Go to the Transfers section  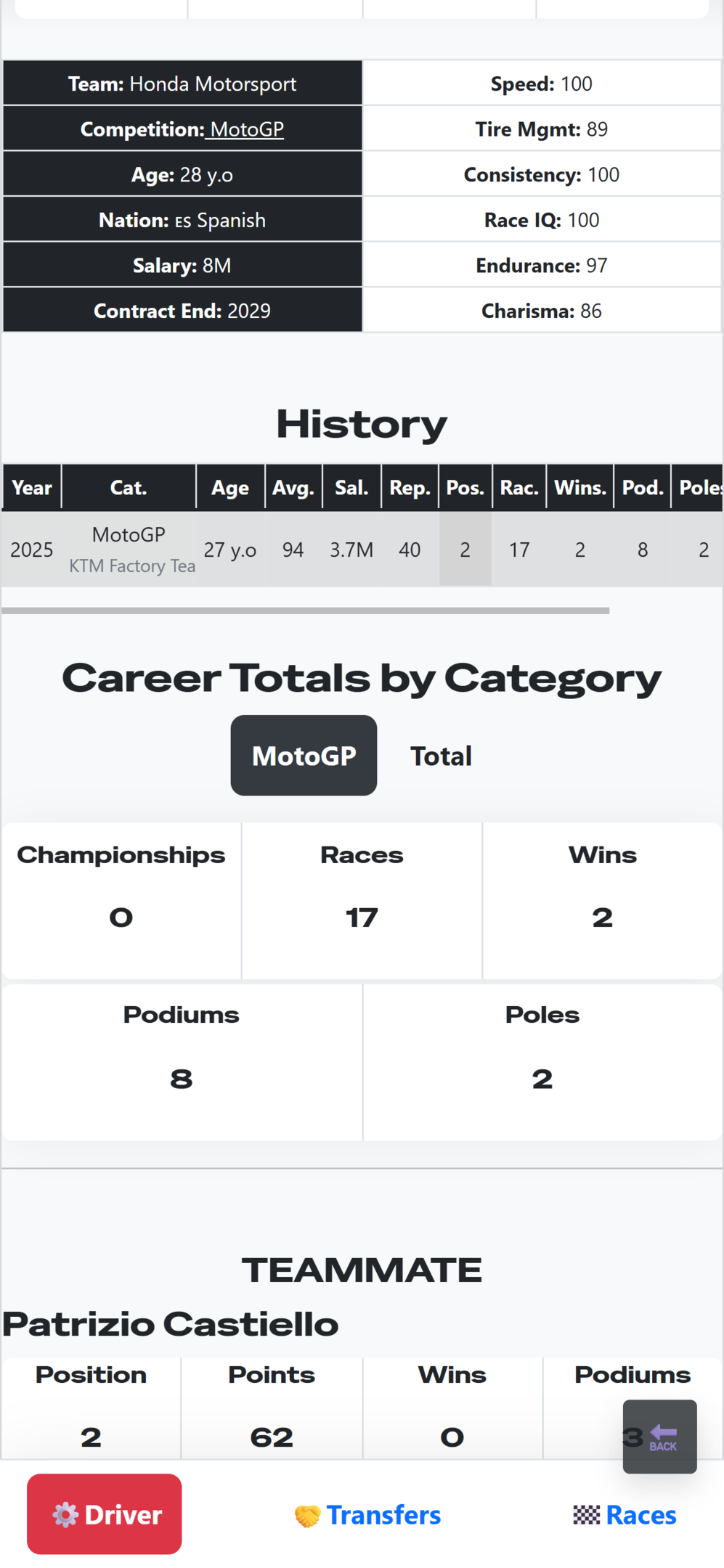point(367,1515)
